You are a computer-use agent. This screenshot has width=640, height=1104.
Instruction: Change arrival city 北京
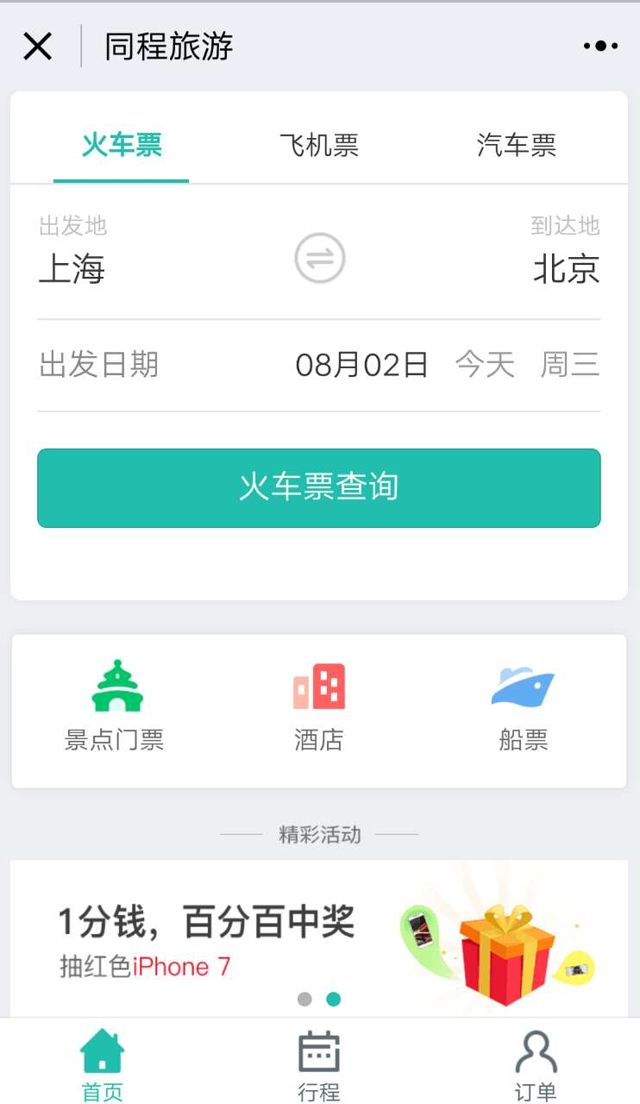(x=566, y=268)
